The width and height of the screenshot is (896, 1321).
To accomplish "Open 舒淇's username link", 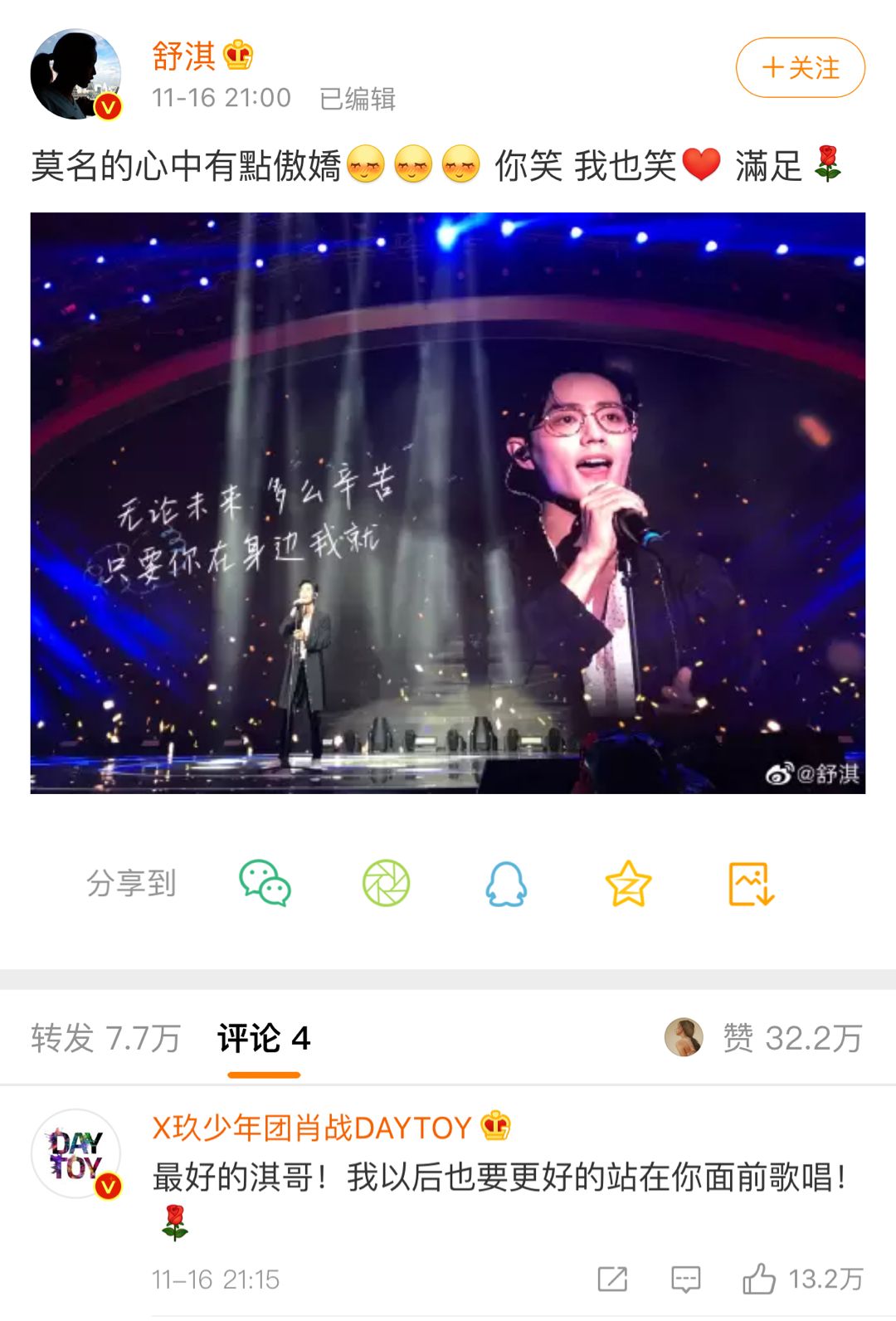I will (x=184, y=56).
